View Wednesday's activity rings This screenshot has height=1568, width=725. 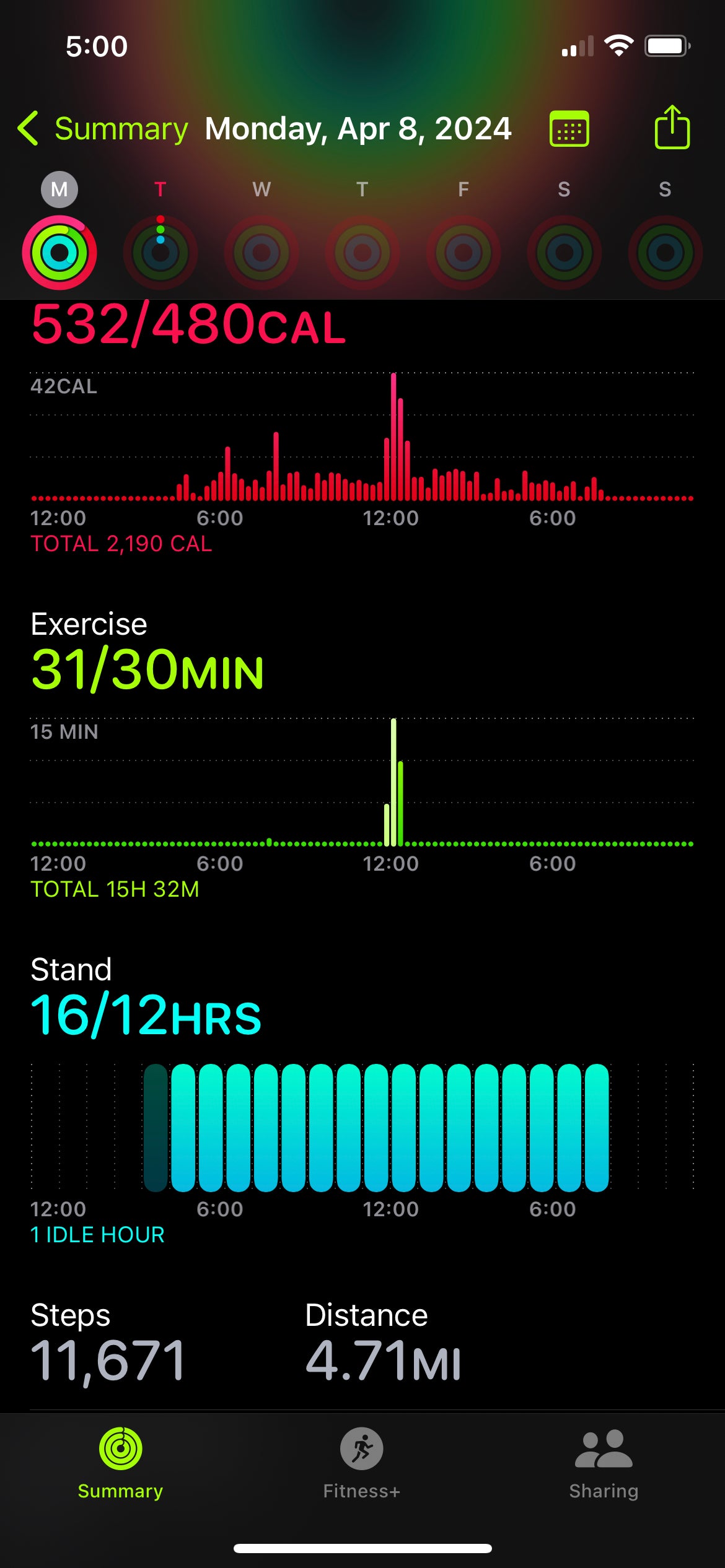click(261, 252)
